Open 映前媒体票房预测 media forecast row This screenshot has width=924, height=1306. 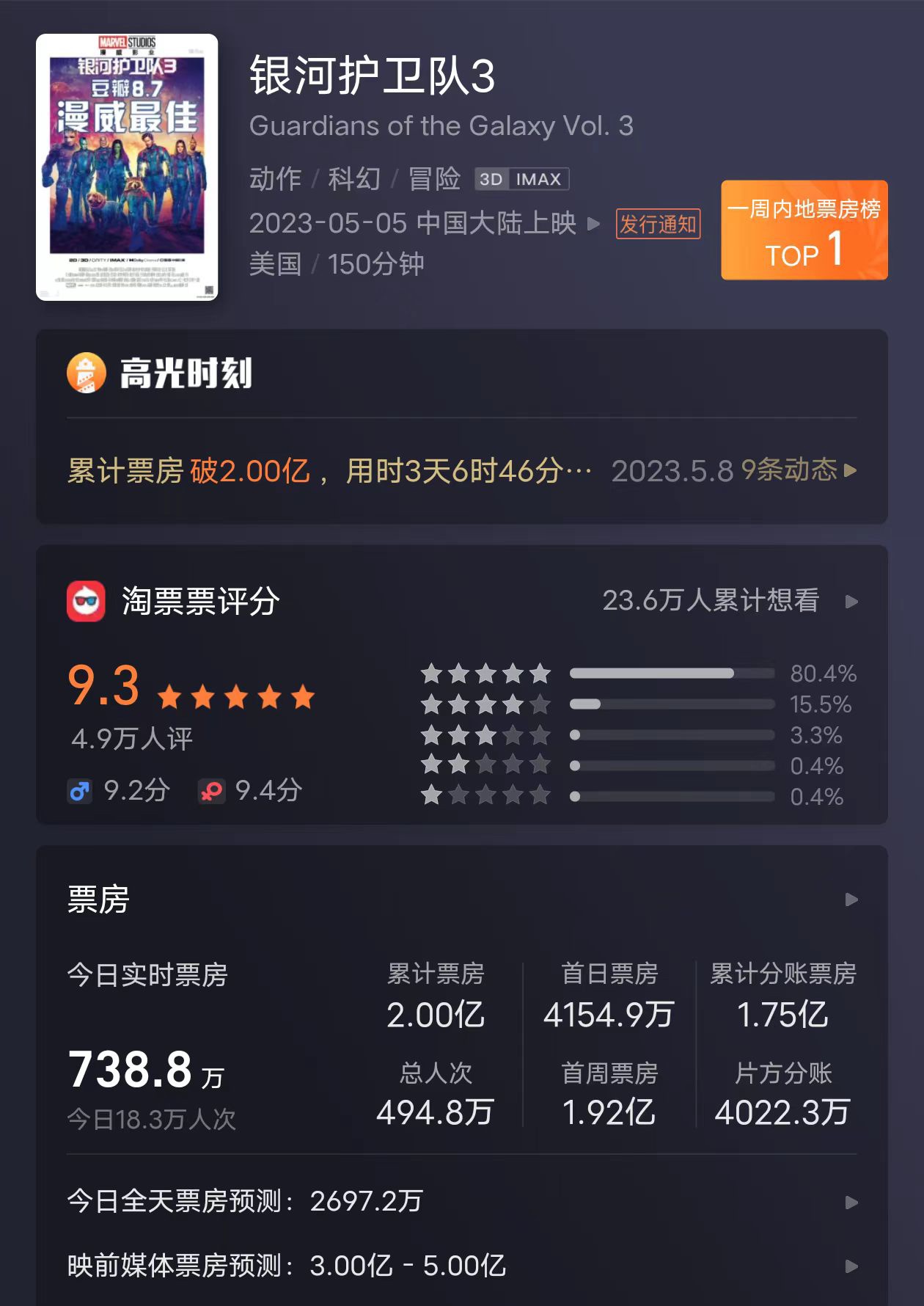click(851, 1266)
